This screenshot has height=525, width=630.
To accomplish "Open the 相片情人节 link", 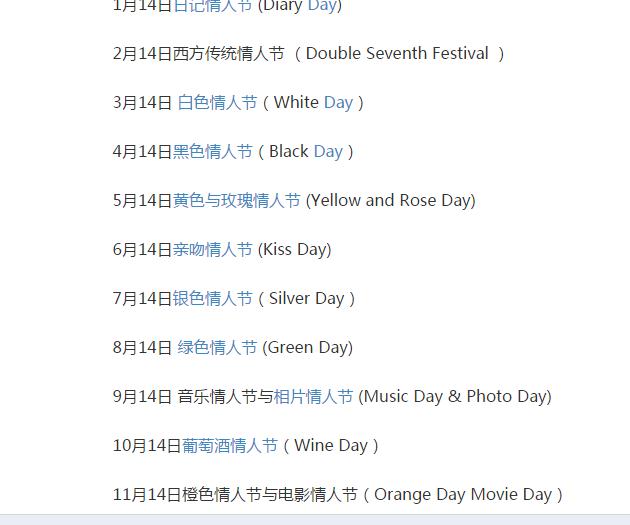I will coord(313,396).
